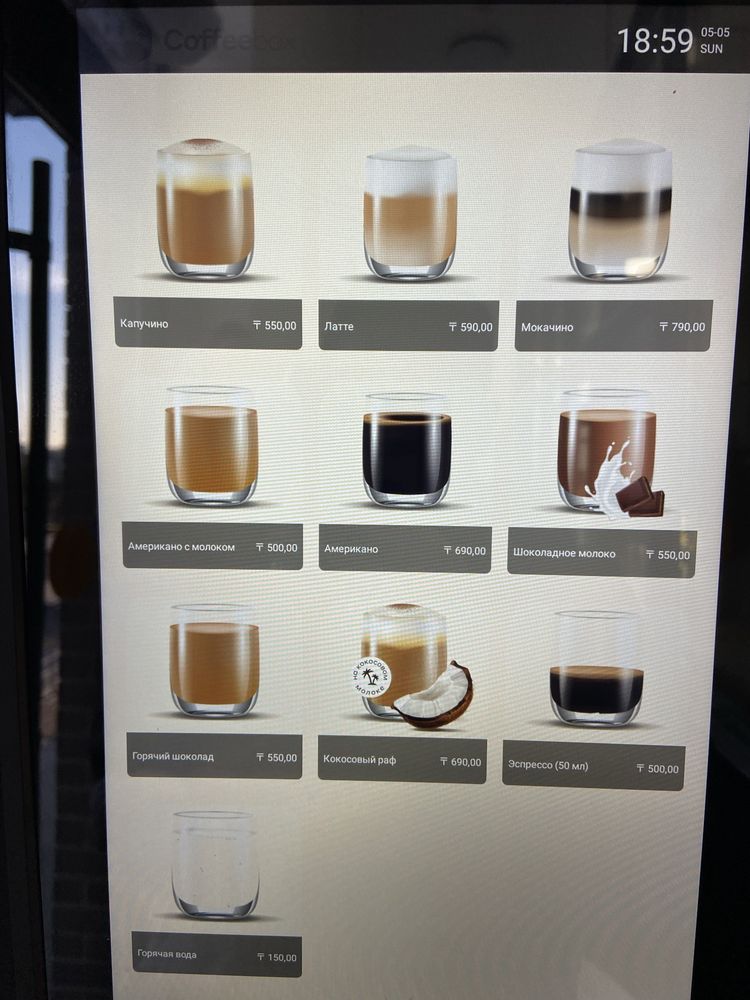Choose Шоколадное молоко

601,552
